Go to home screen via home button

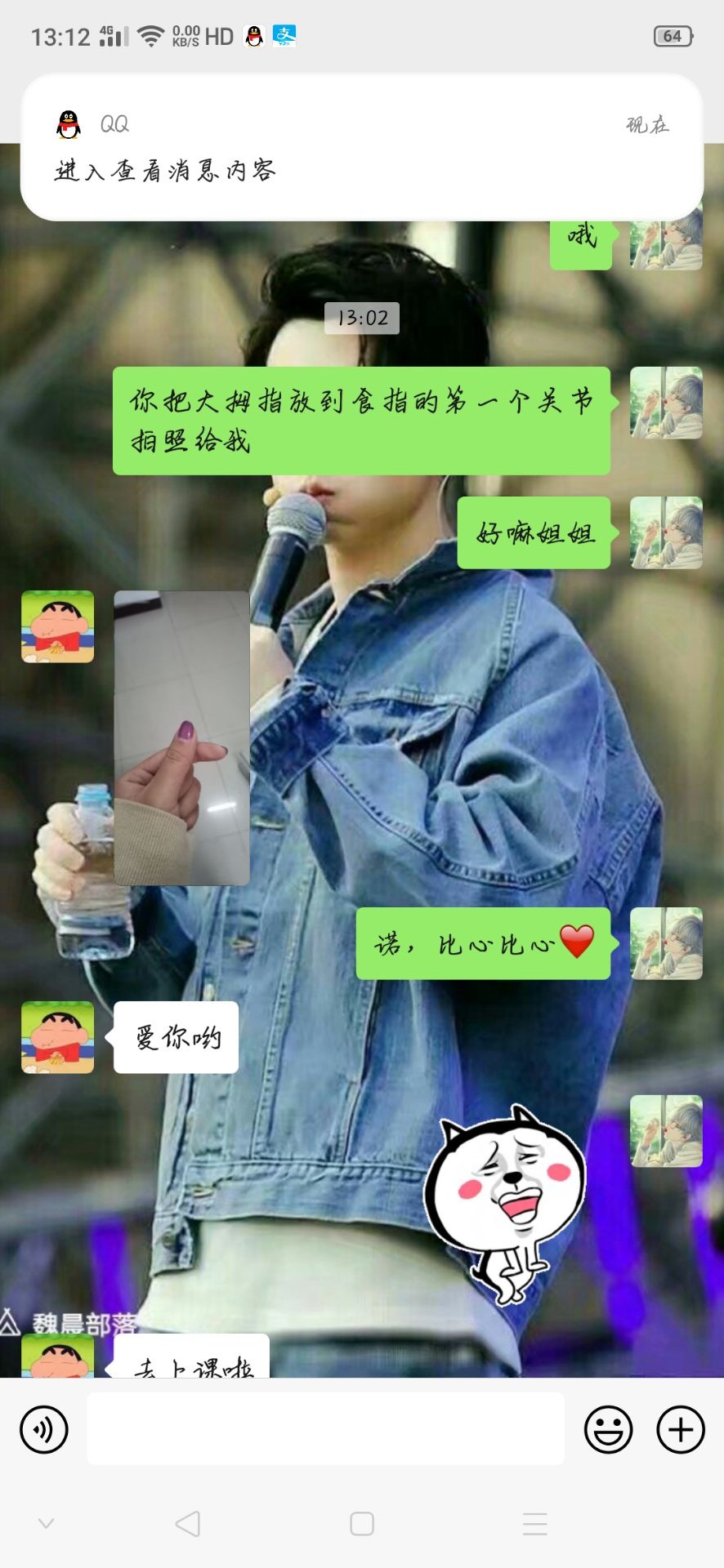coord(361,1524)
